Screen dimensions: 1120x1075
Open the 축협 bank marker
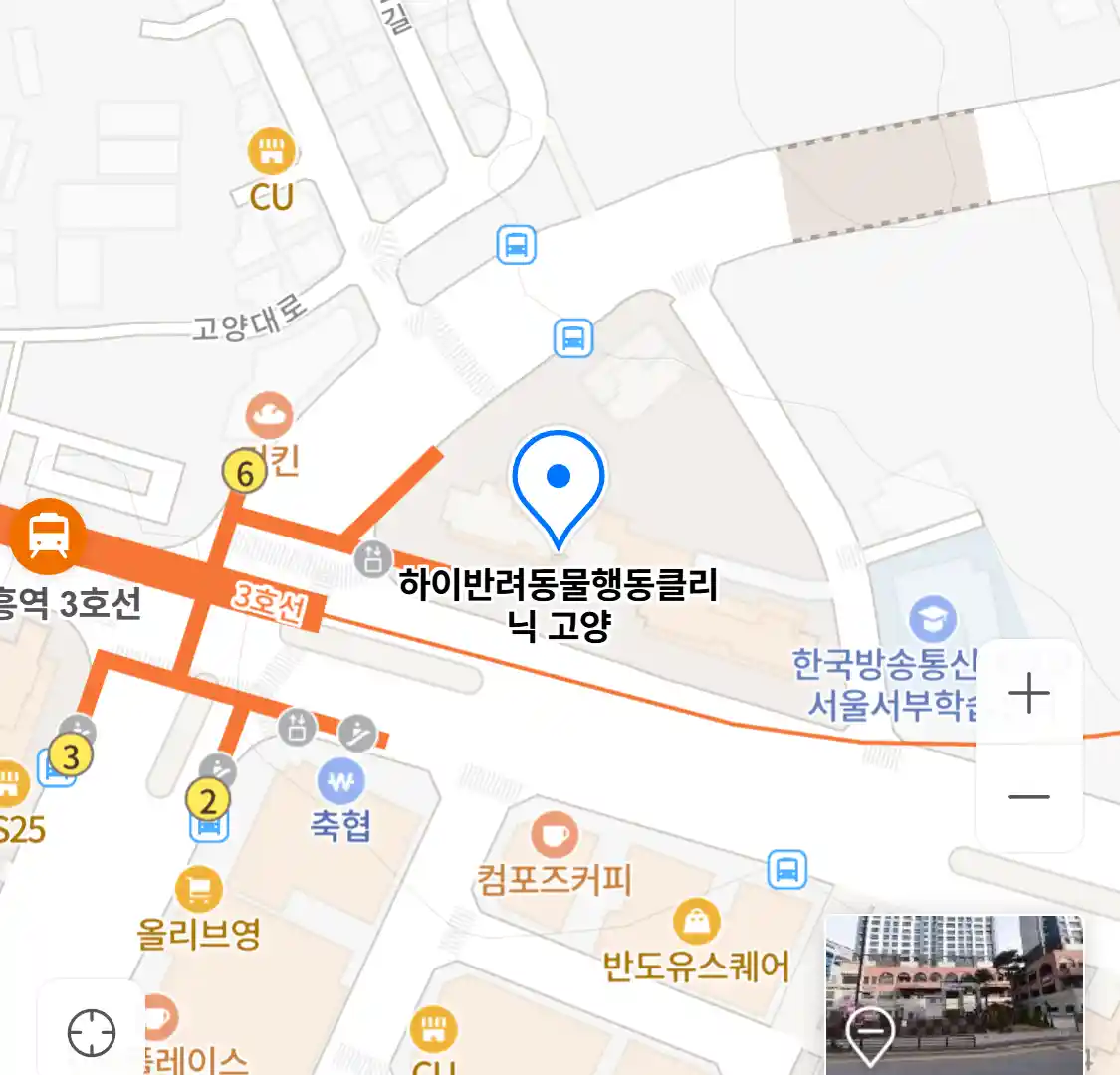click(x=340, y=781)
